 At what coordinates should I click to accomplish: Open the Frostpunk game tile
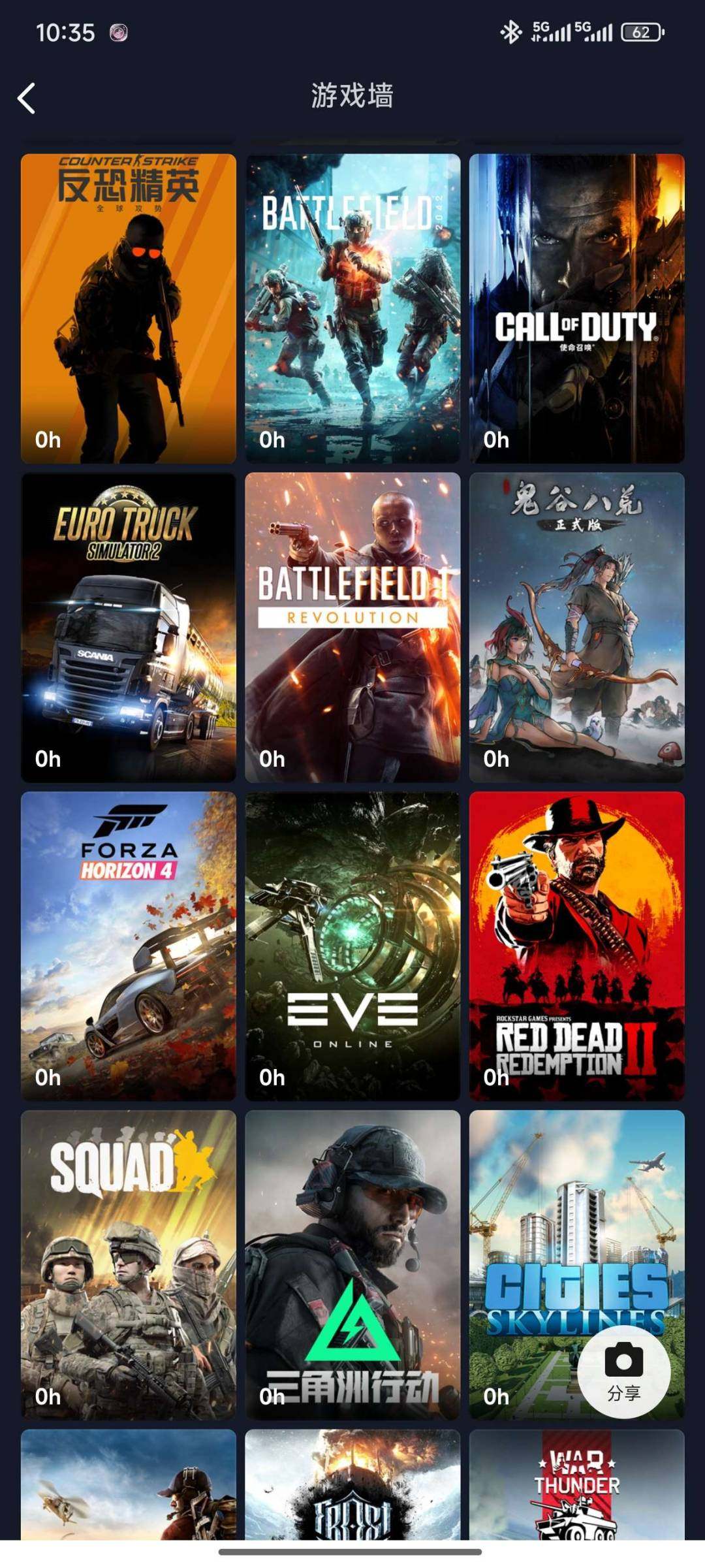click(x=352, y=1486)
